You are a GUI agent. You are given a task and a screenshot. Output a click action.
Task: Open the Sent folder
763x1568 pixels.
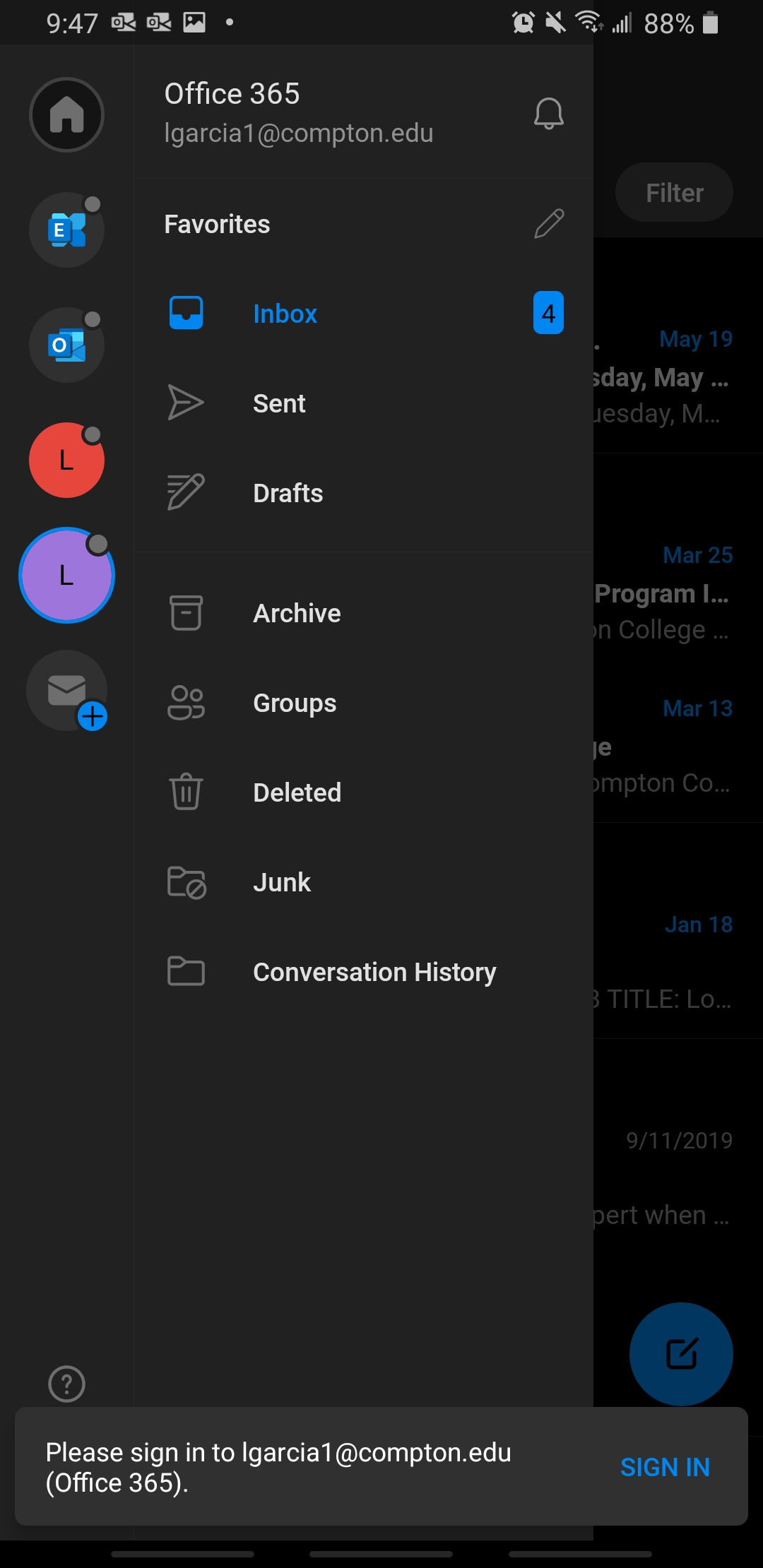pos(279,403)
